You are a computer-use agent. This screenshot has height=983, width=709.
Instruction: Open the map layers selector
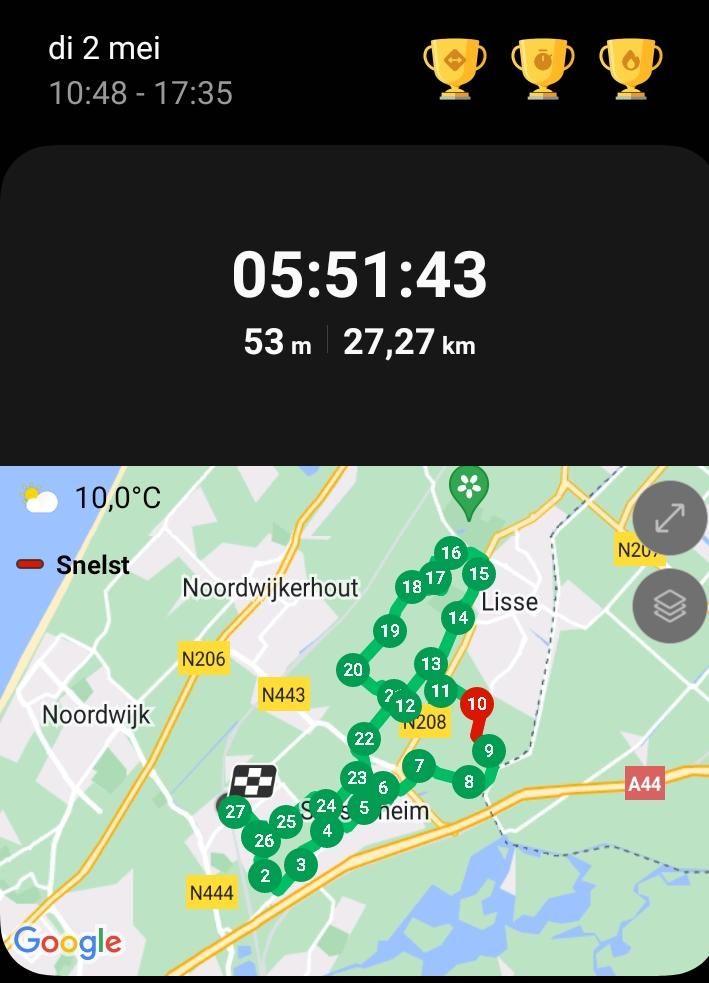(x=669, y=606)
